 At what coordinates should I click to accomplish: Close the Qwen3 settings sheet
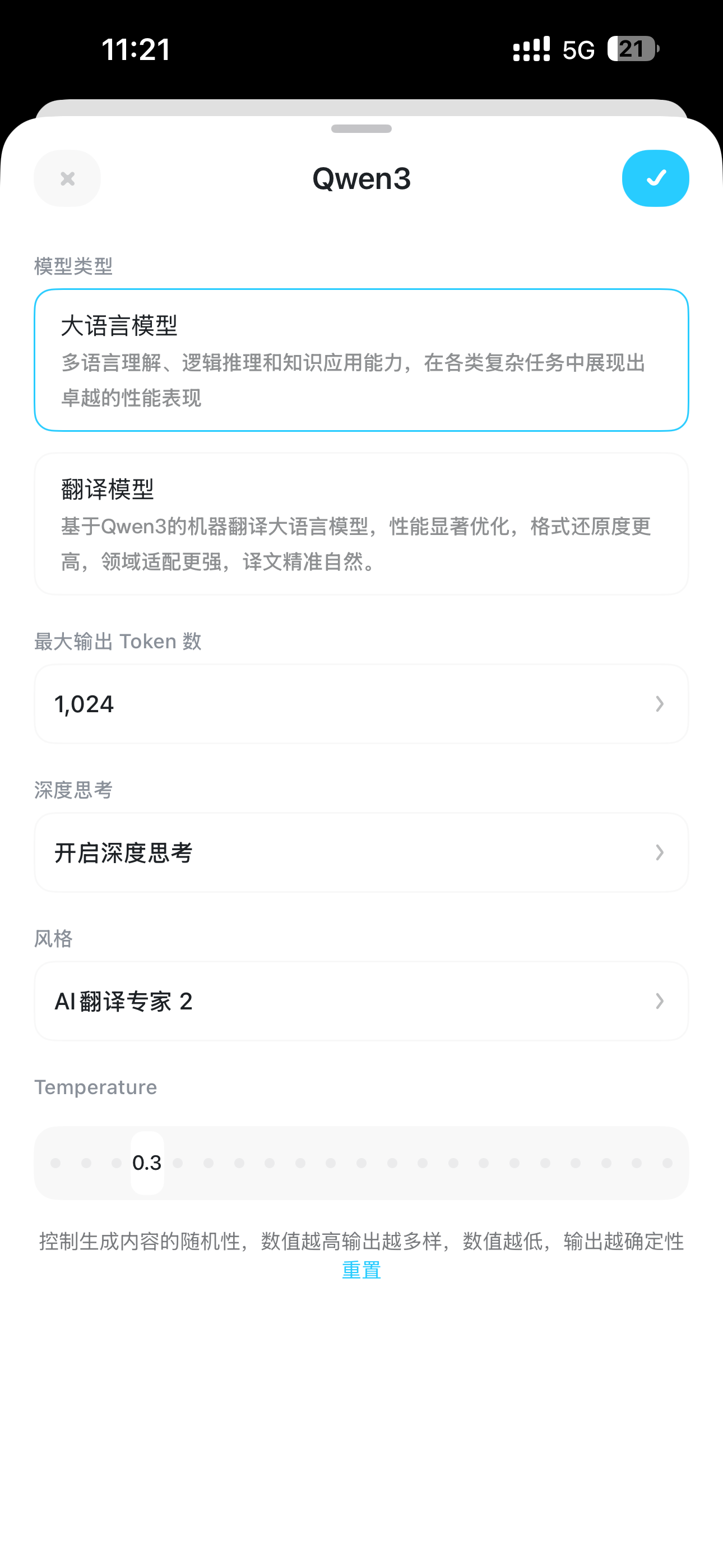(68, 178)
